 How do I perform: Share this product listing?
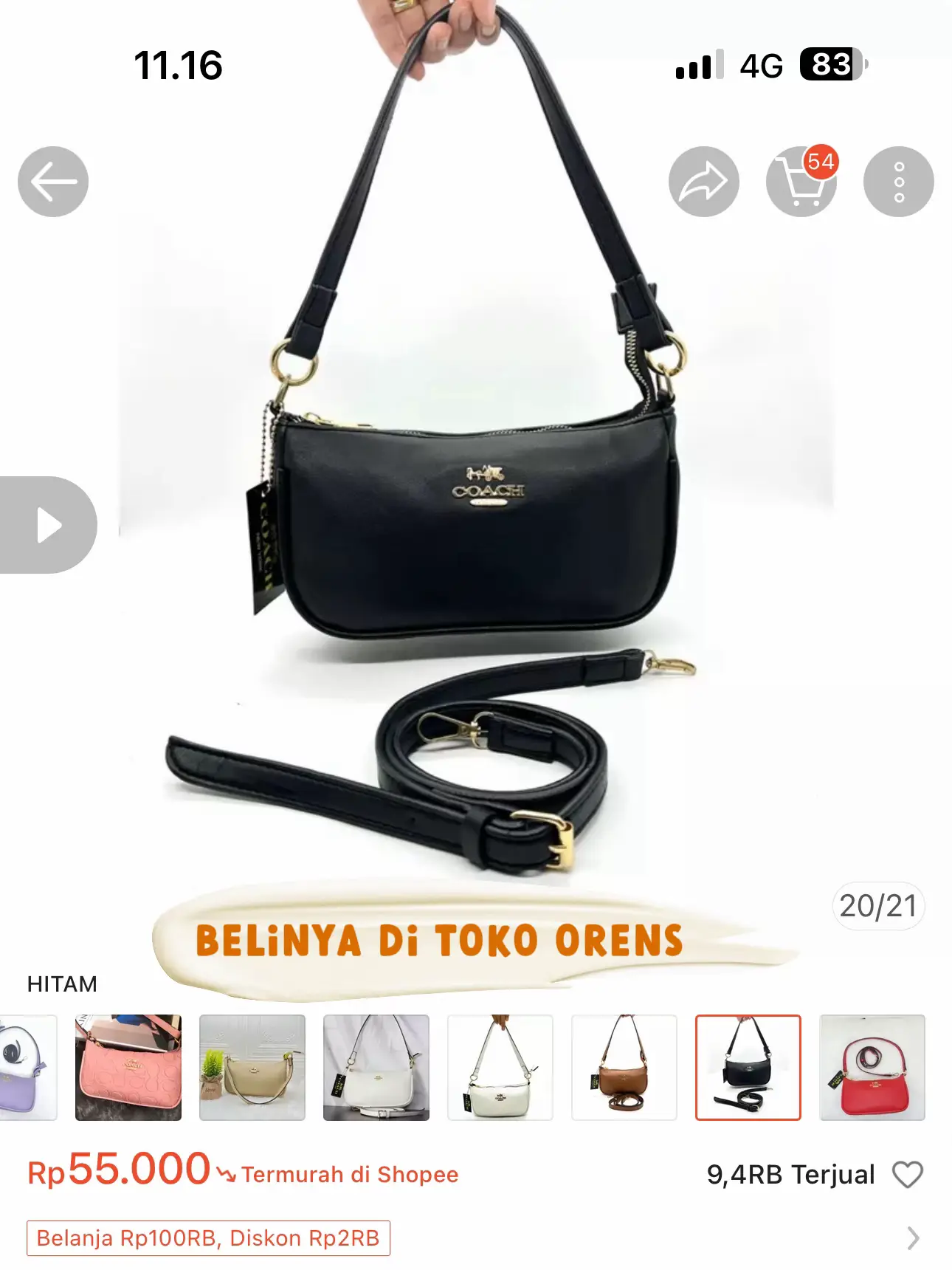click(703, 182)
